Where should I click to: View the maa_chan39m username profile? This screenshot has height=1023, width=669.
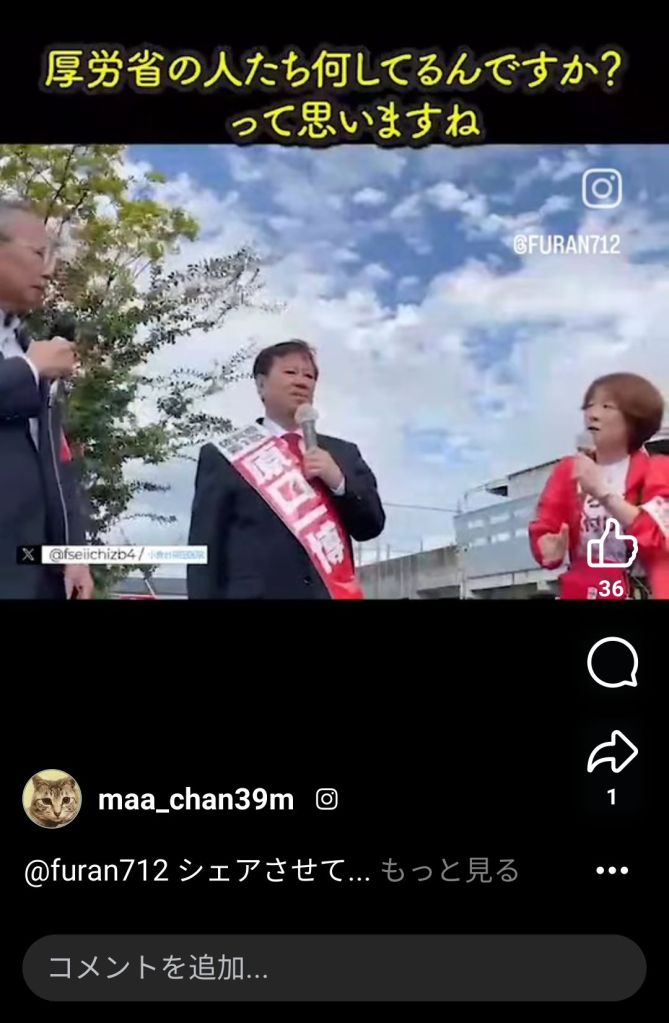tap(196, 800)
